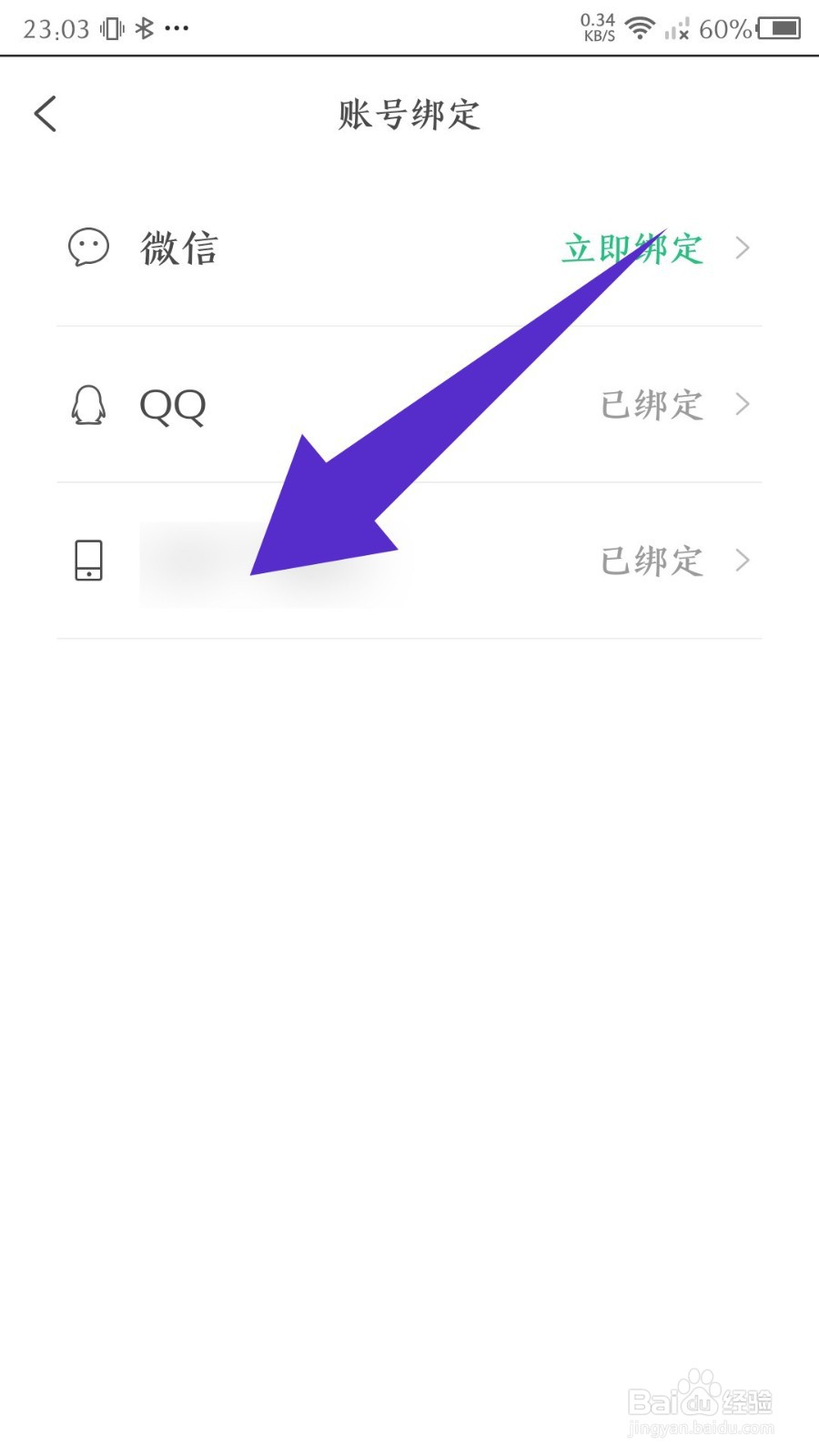Tap 已绑定 on the phone number row

click(652, 561)
